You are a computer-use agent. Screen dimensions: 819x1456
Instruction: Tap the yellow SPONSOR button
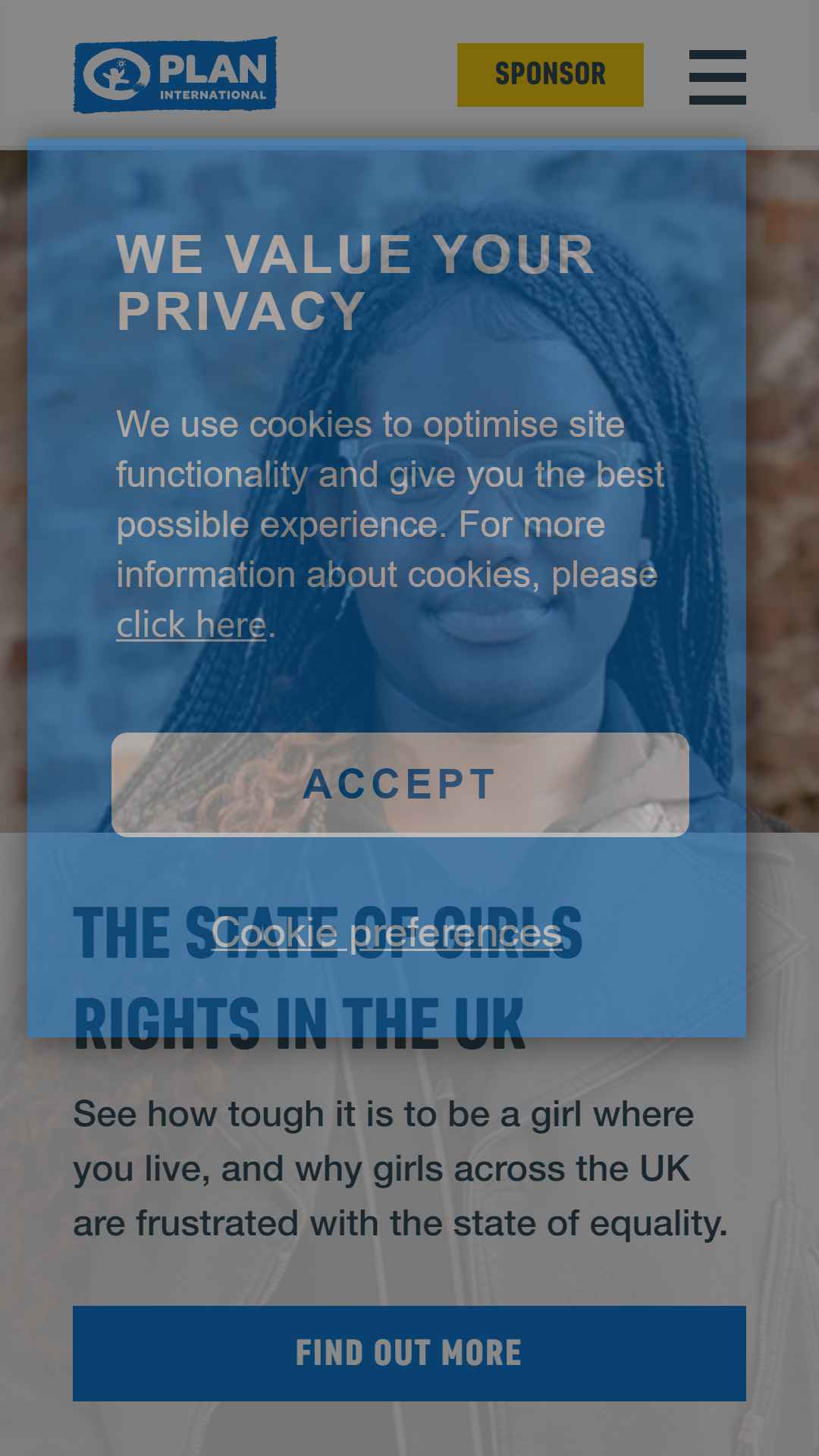point(551,74)
